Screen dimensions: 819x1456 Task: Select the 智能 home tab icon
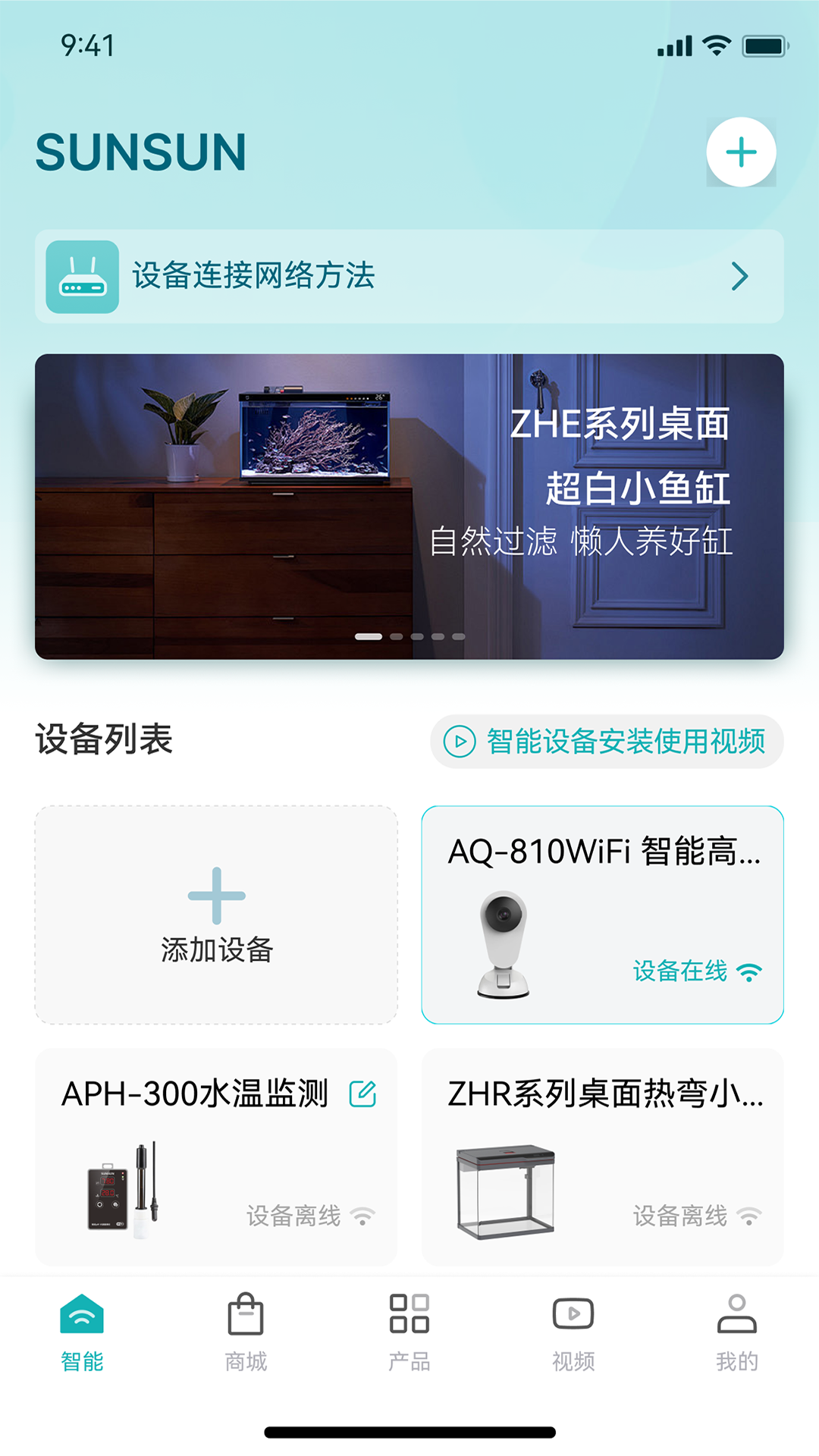pyautogui.click(x=81, y=1315)
